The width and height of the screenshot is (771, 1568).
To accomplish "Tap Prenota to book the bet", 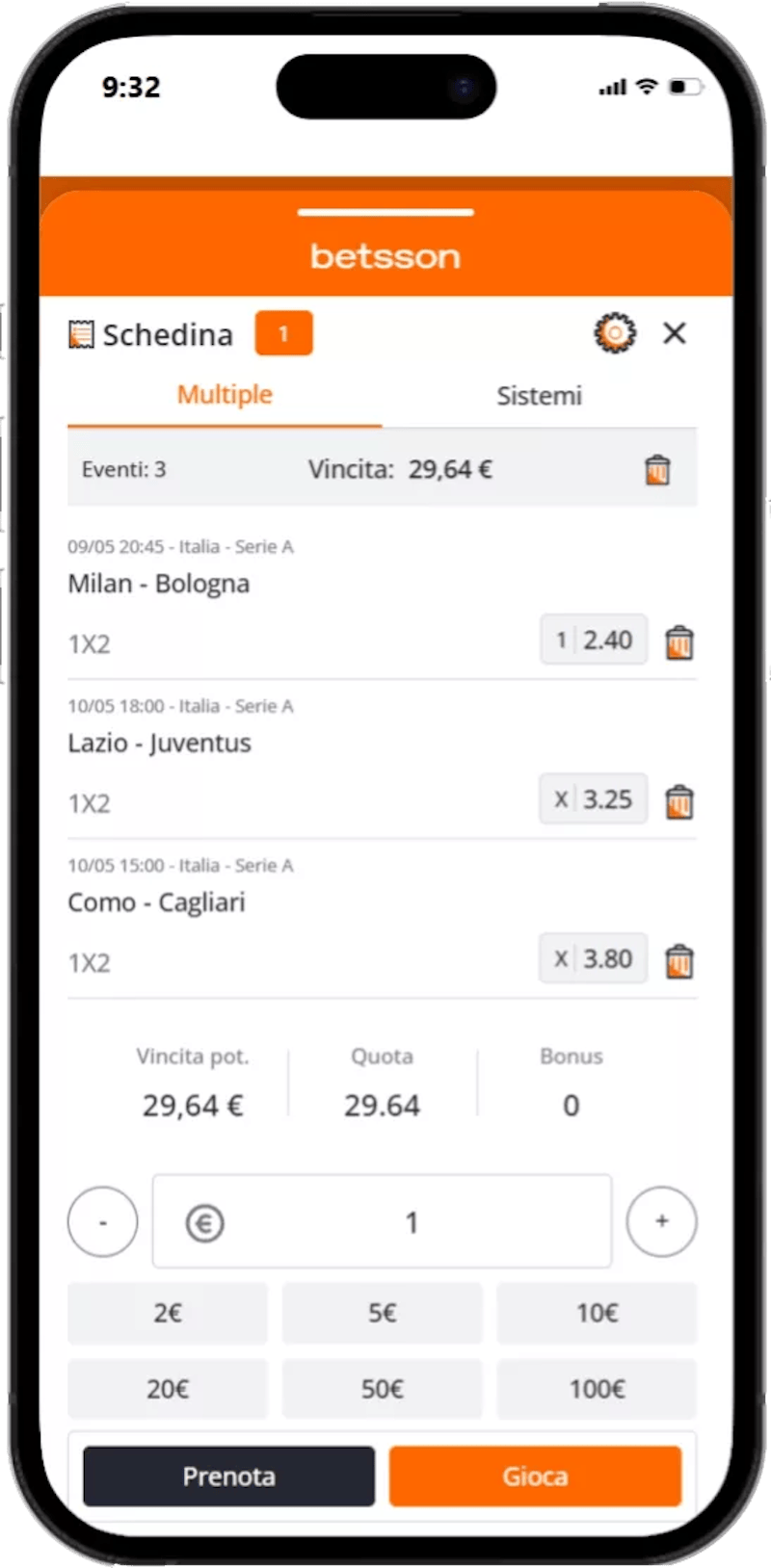I will [x=228, y=1476].
